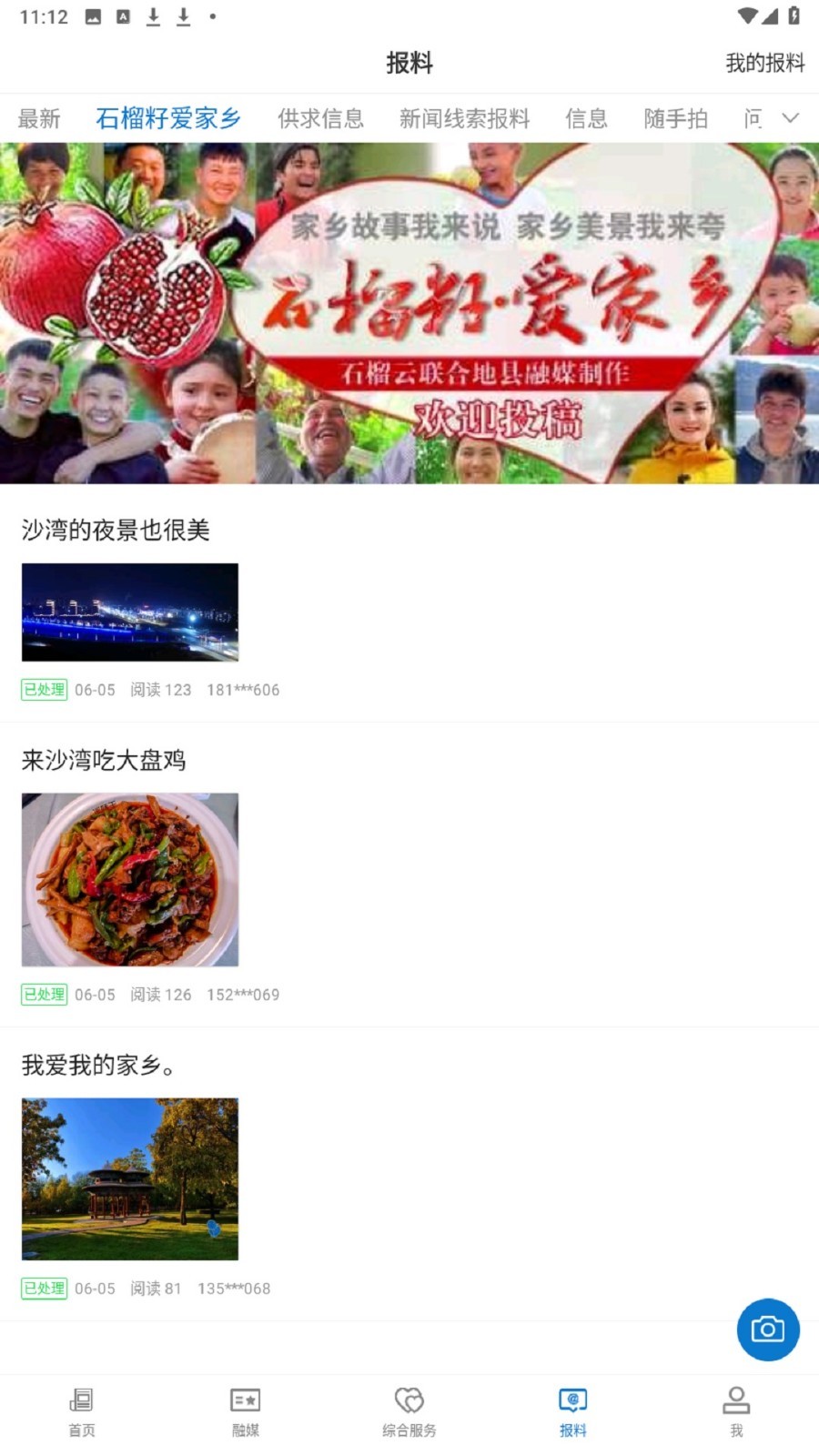
Task: Open the 石榴籽爱家乡 banner
Action: point(409,312)
